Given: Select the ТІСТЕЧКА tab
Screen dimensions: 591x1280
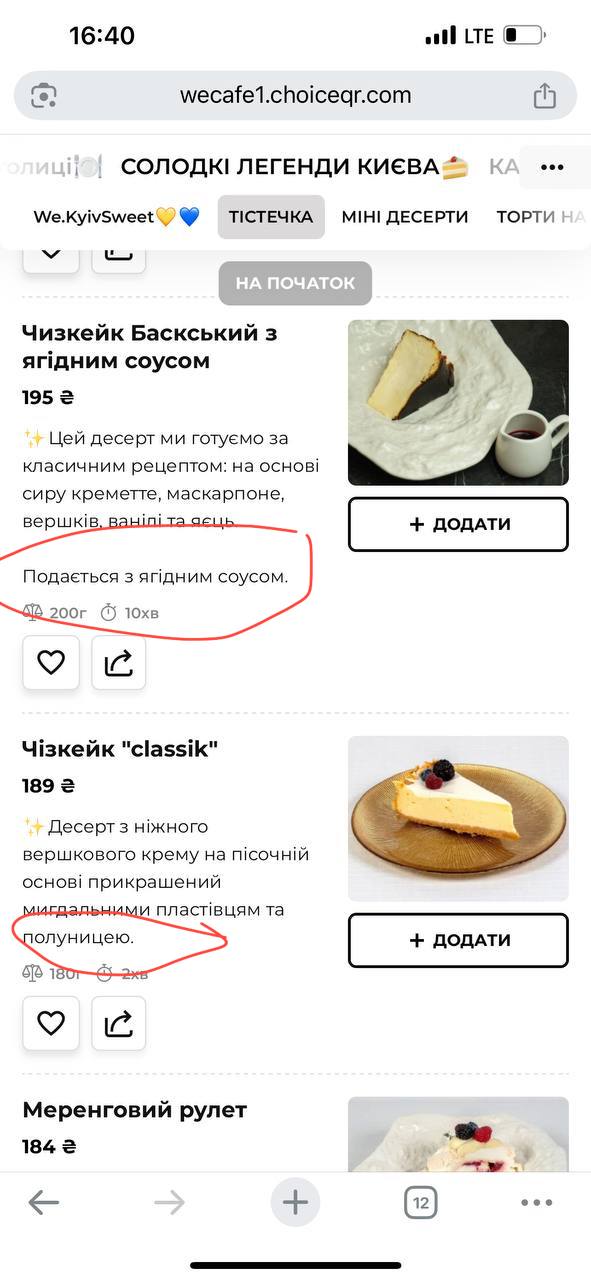Looking at the screenshot, I should pos(271,217).
